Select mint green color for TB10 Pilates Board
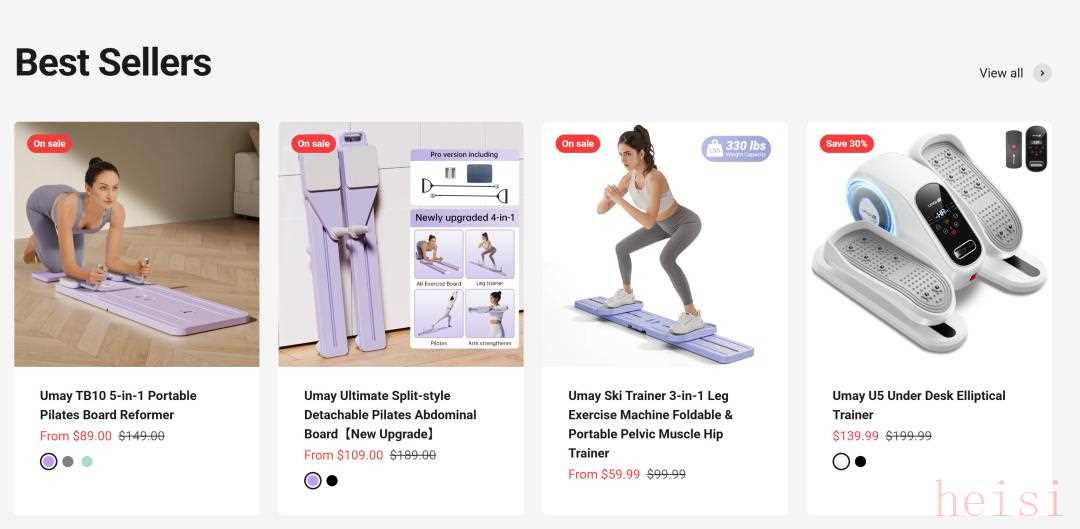1080x529 pixels. click(x=87, y=462)
